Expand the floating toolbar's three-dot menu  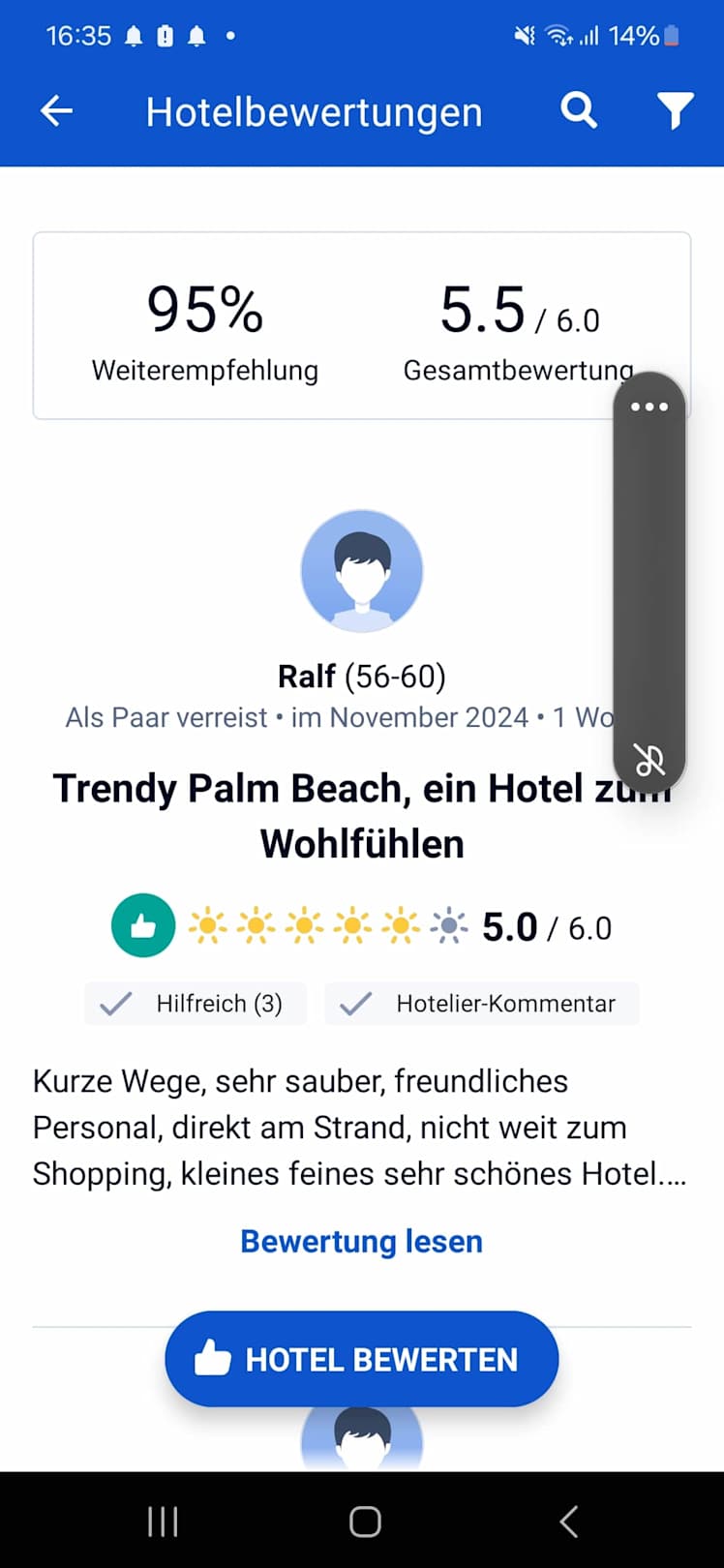point(649,407)
